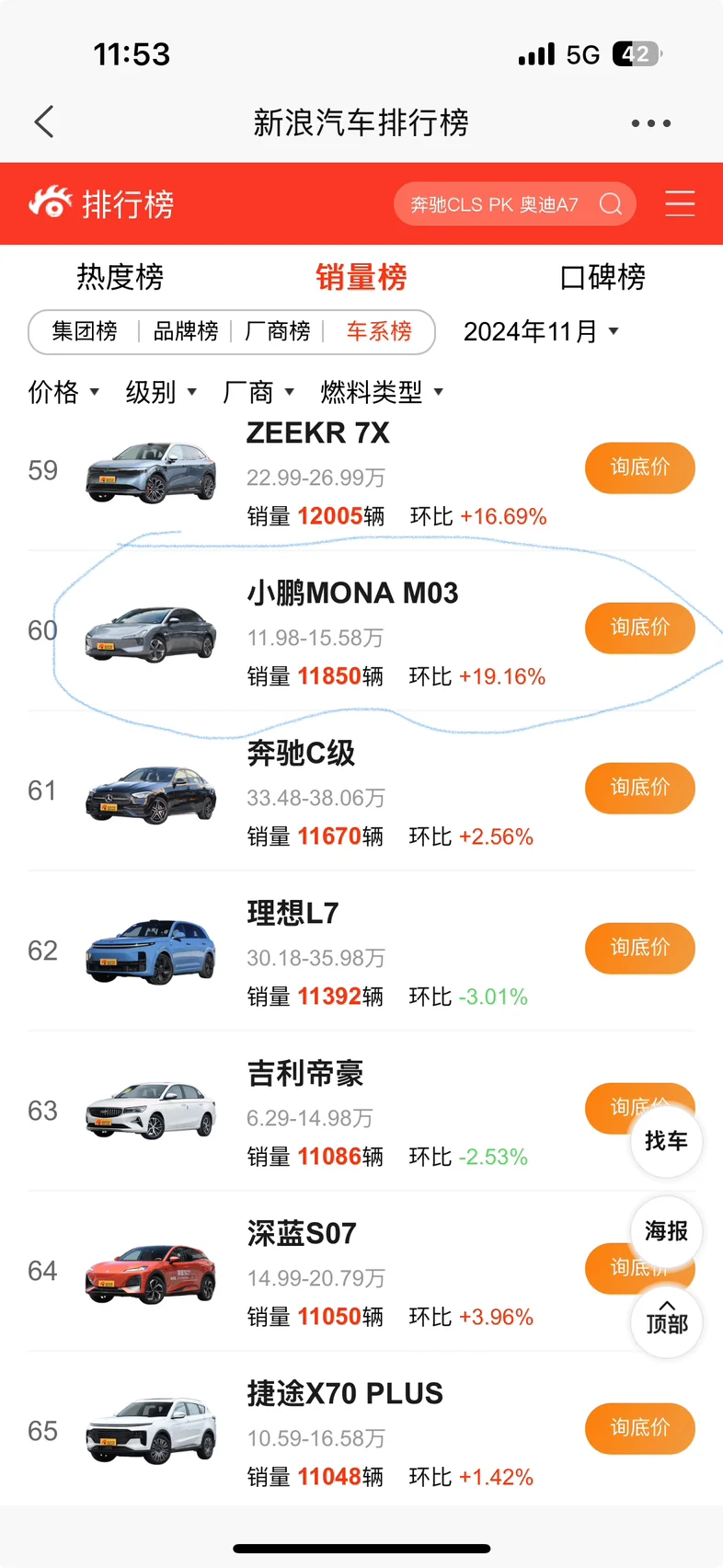Tap 询底价 for 小鹏MONA M03

tap(640, 628)
